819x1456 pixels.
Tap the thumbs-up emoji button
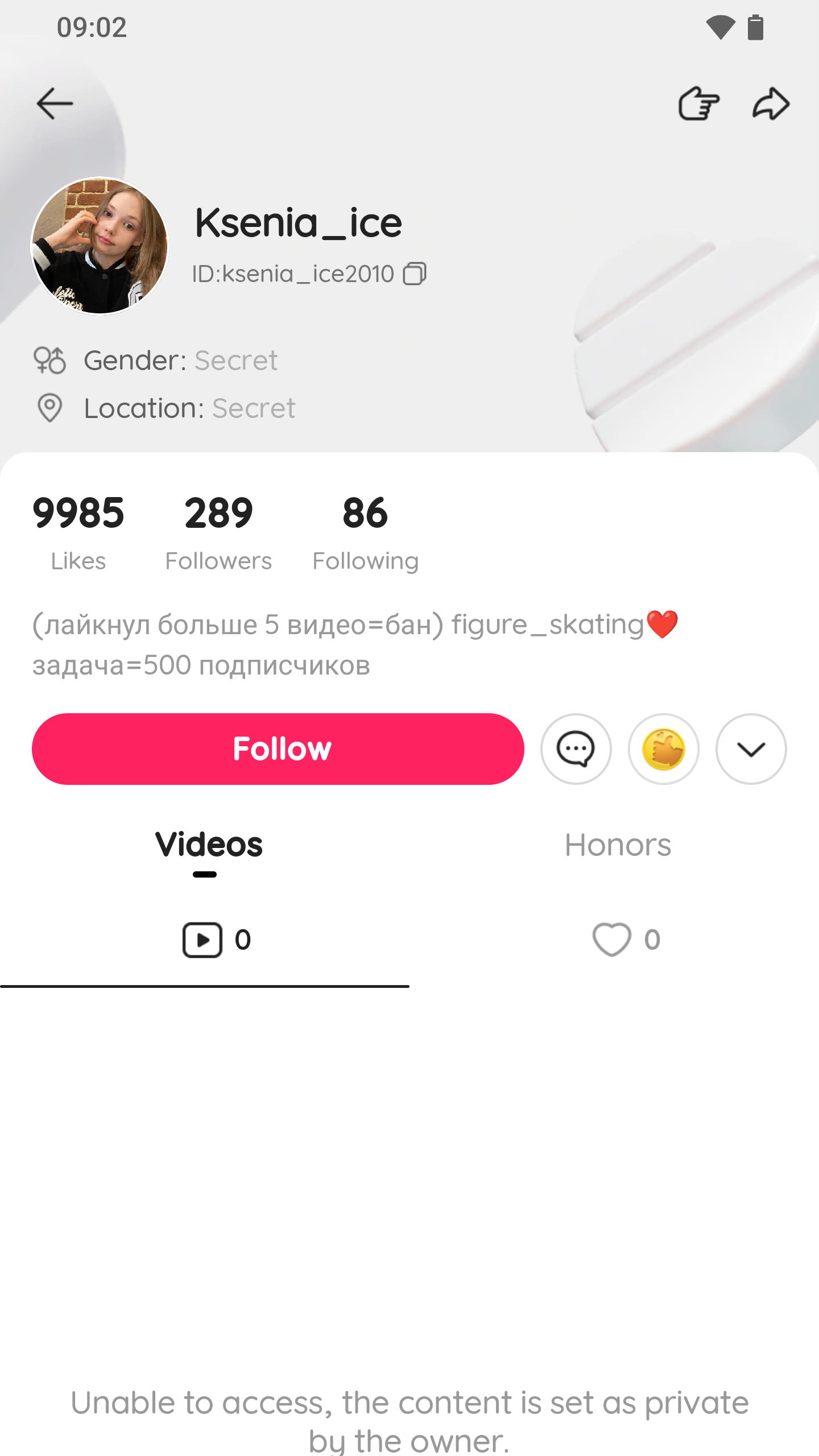(x=664, y=749)
